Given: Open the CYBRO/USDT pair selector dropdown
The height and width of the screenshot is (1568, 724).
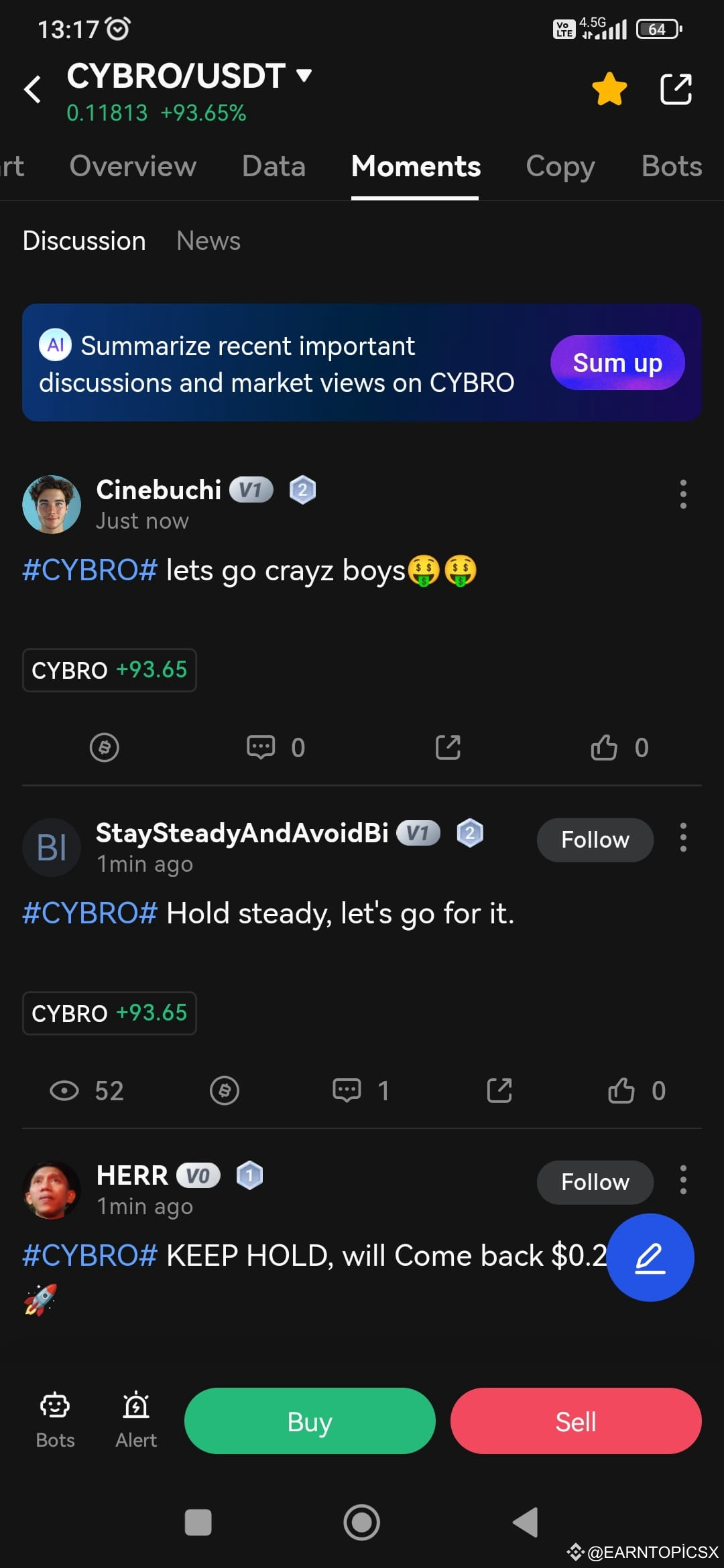Looking at the screenshot, I should point(300,76).
